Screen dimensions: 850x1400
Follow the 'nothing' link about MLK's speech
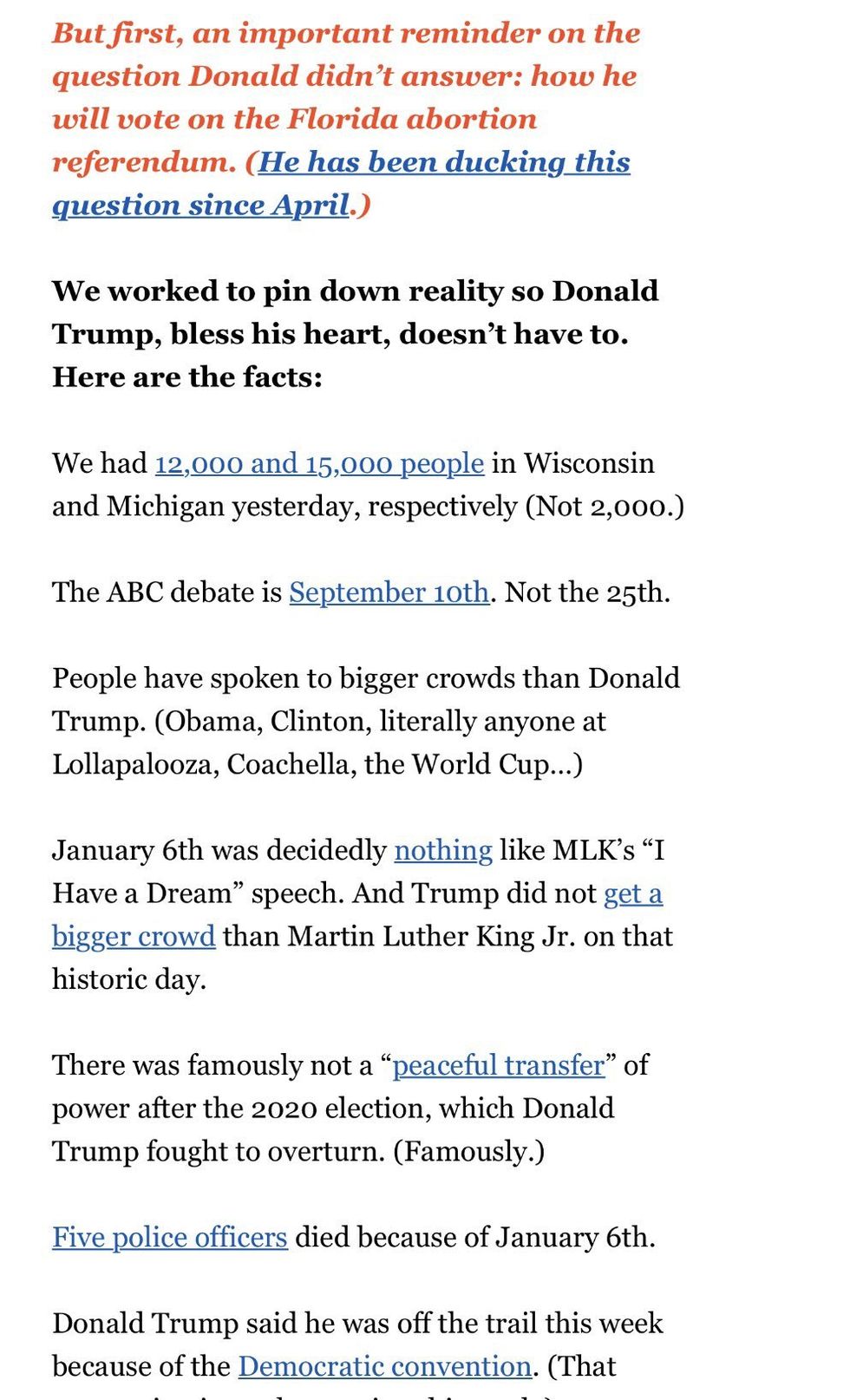coord(442,850)
